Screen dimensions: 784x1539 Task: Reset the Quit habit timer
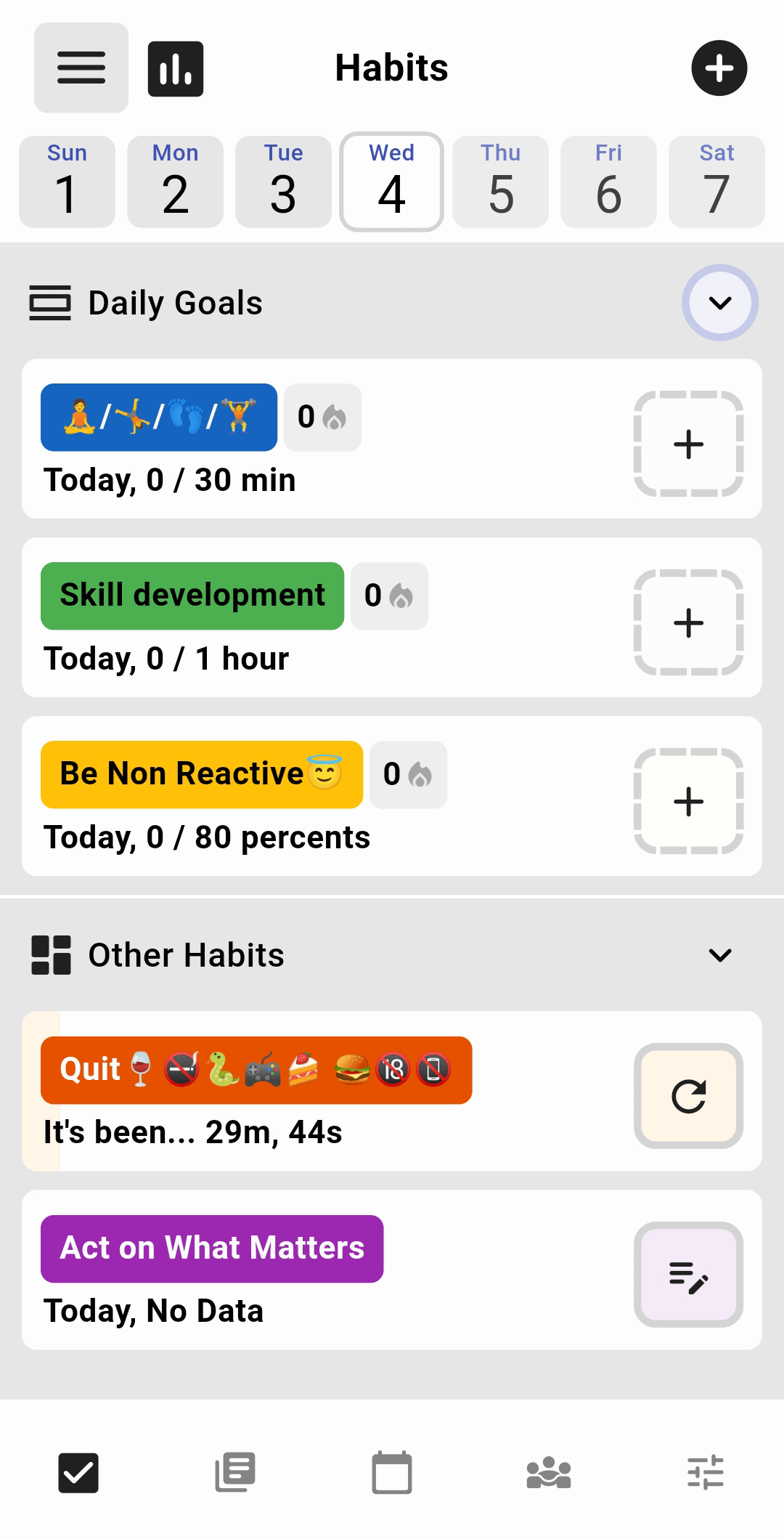tap(688, 1096)
